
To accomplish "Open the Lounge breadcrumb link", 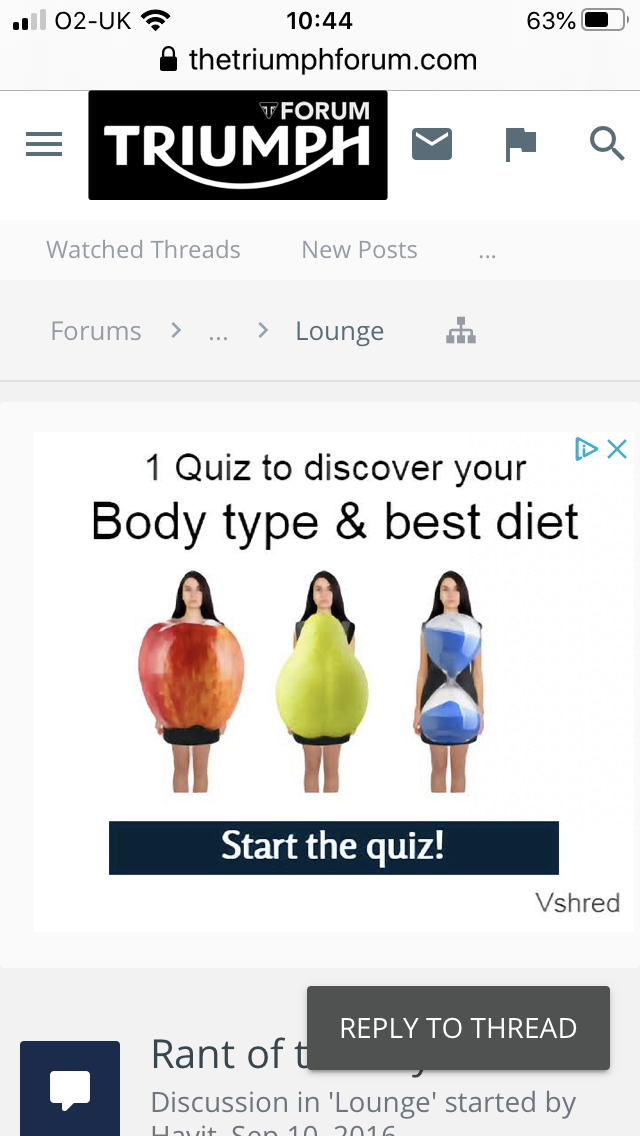I will pos(339,331).
